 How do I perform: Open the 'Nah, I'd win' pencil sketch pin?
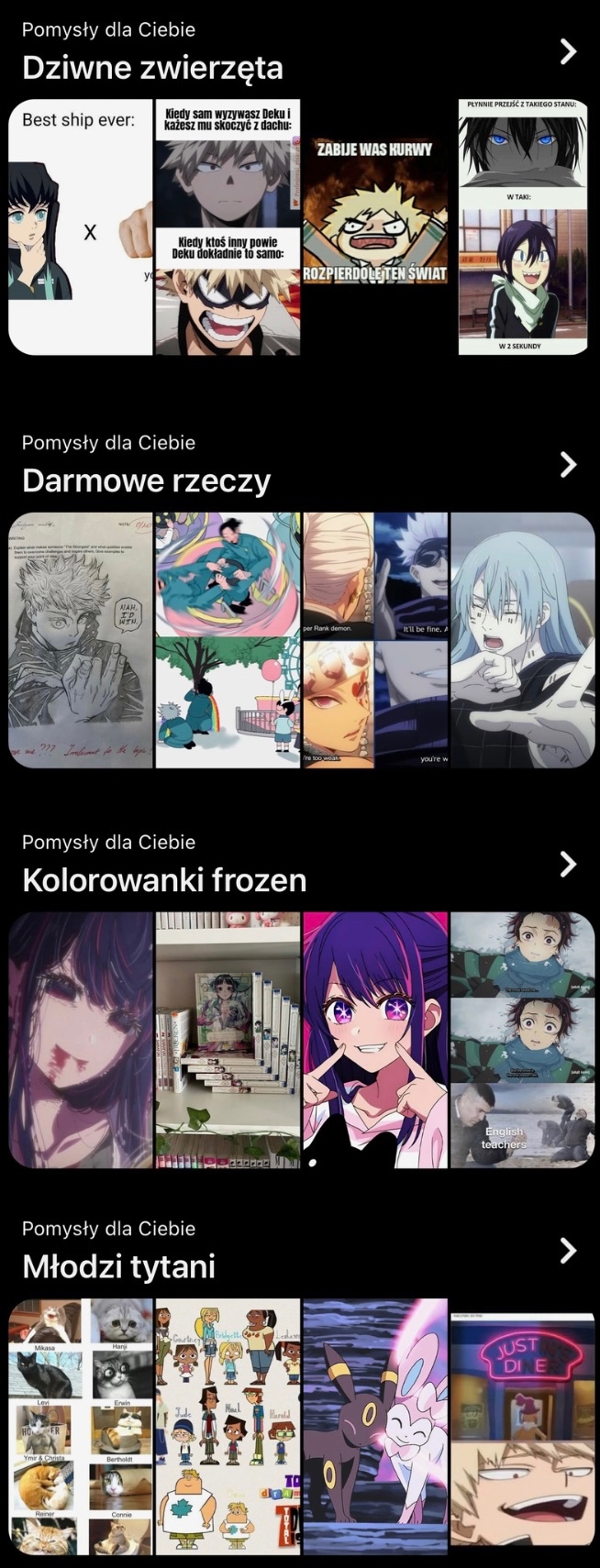click(81, 639)
